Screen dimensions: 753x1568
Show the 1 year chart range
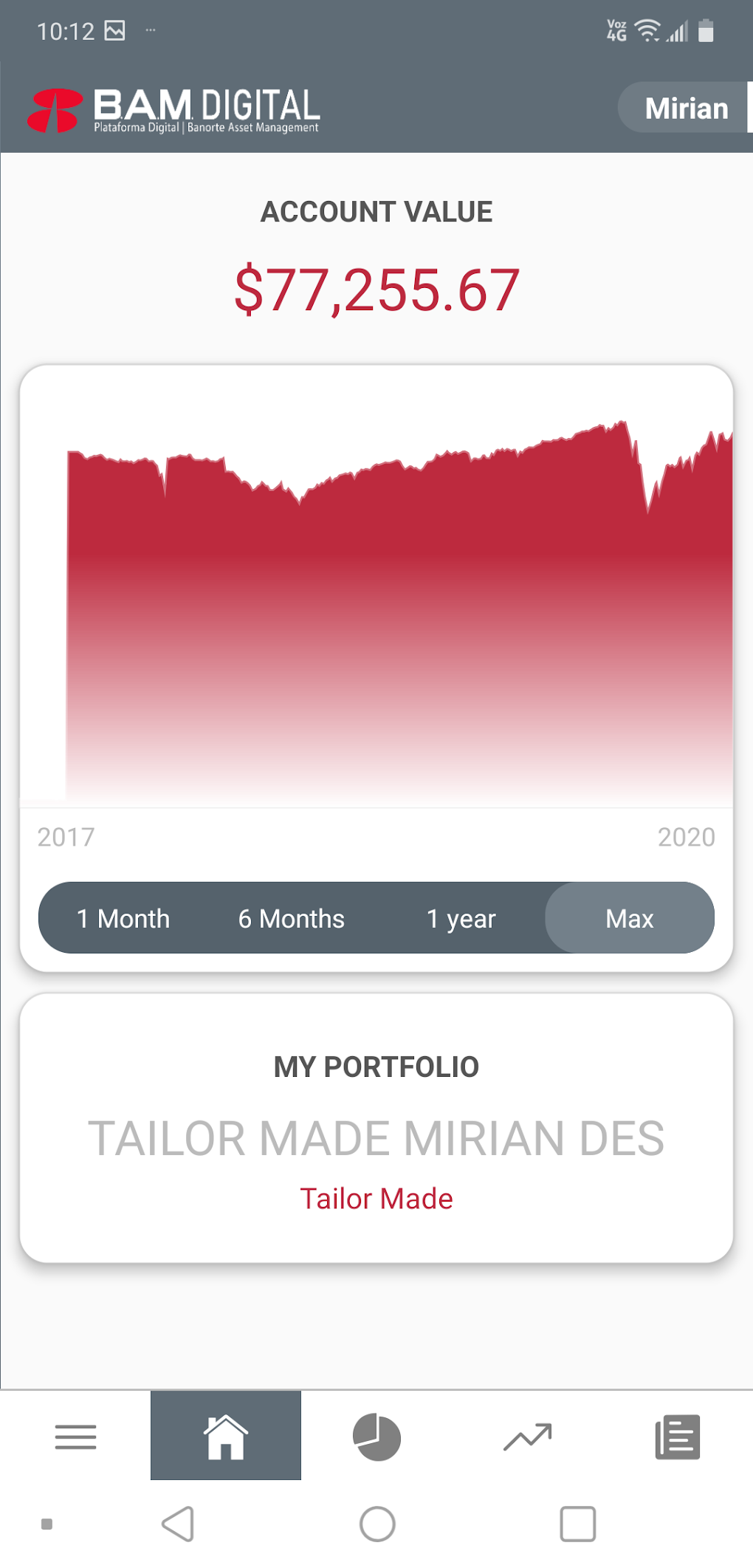click(x=461, y=918)
